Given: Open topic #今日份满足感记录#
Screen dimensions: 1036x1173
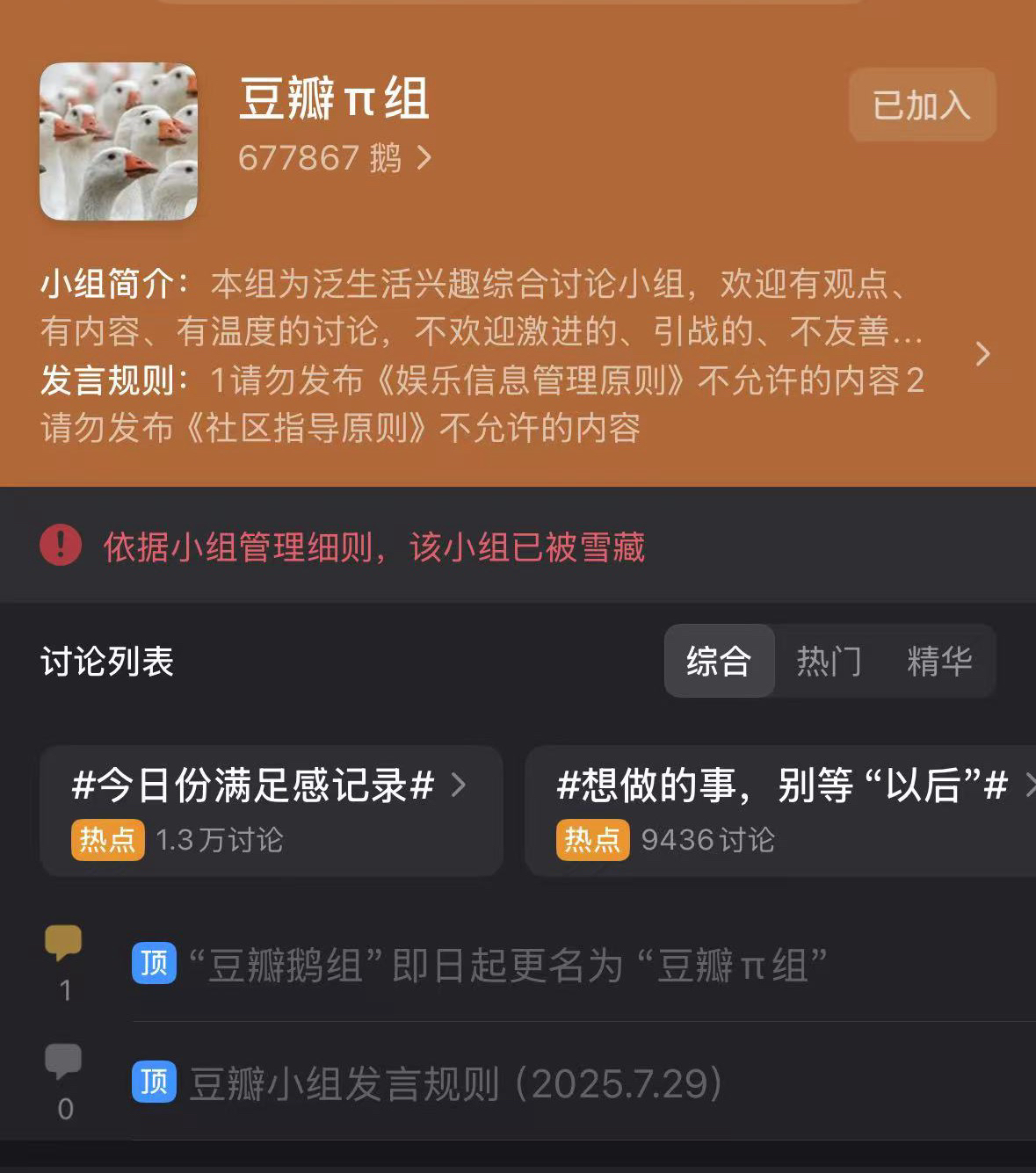Looking at the screenshot, I should tap(271, 809).
